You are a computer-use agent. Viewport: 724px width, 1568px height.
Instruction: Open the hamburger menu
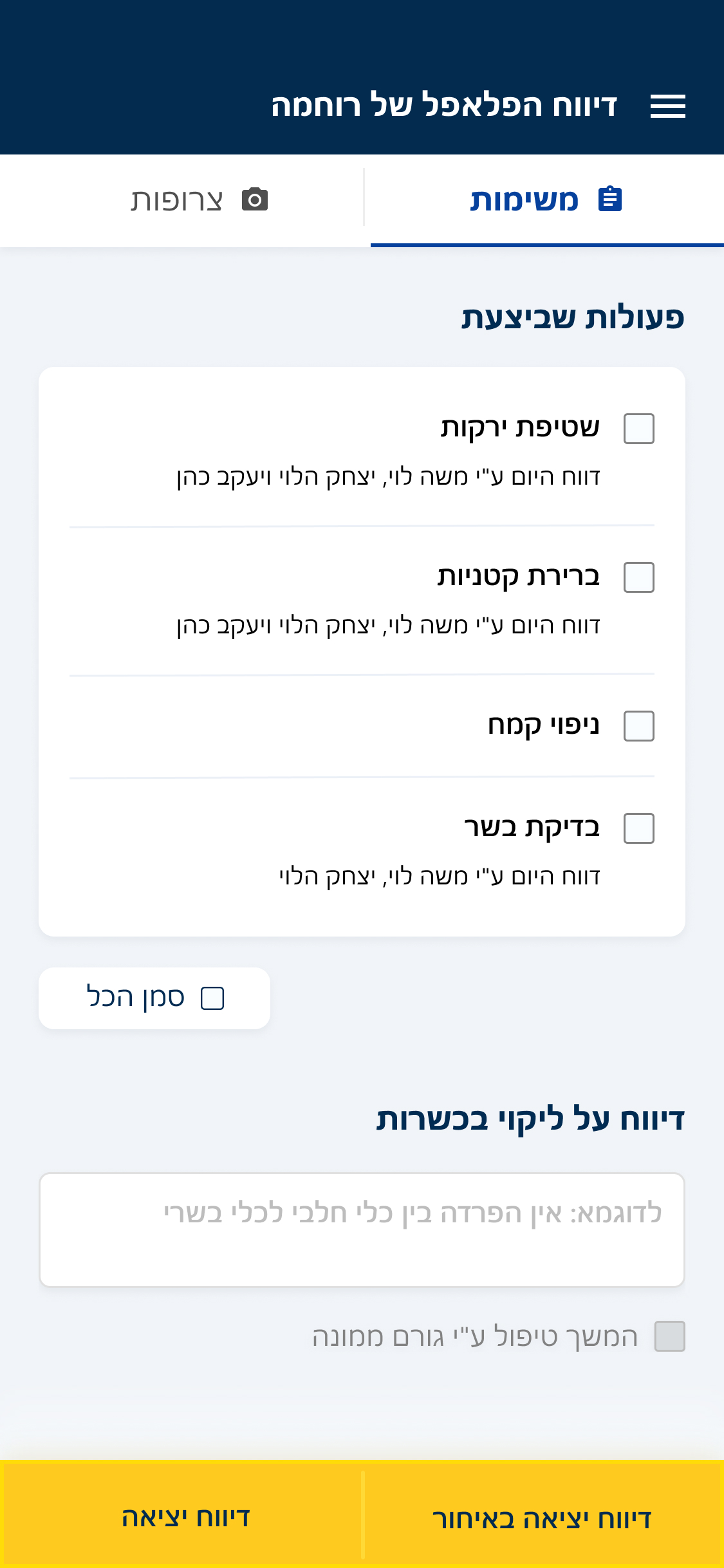pos(667,106)
